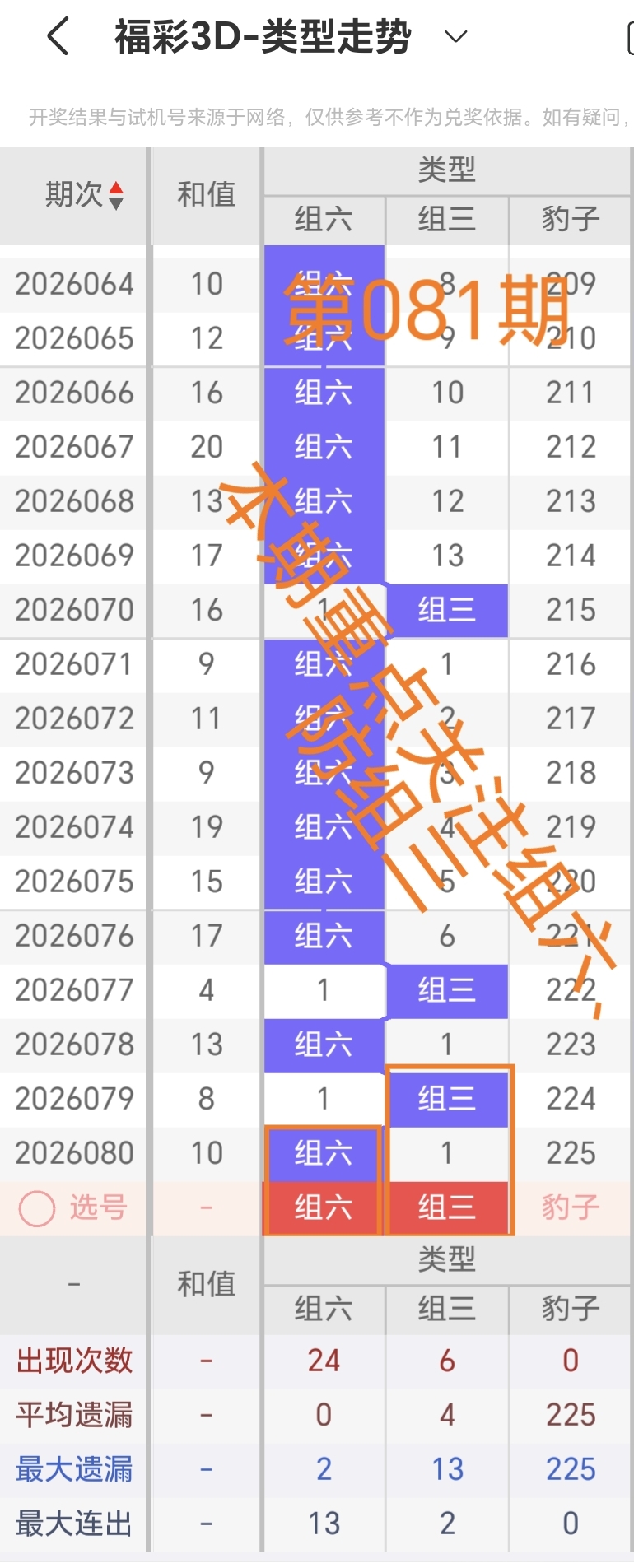The image size is (634, 1568).
Task: Click the 豹子 column header
Action: click(570, 220)
